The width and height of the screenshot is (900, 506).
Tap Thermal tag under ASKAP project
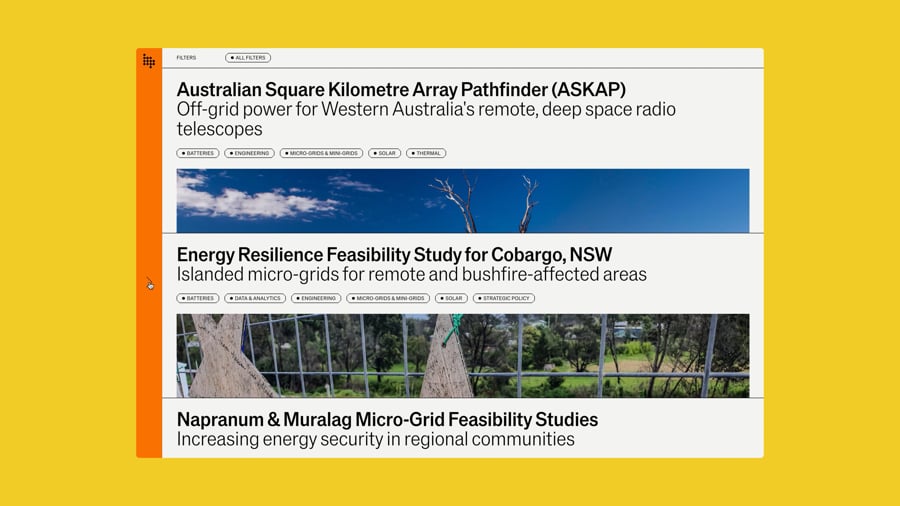point(426,154)
